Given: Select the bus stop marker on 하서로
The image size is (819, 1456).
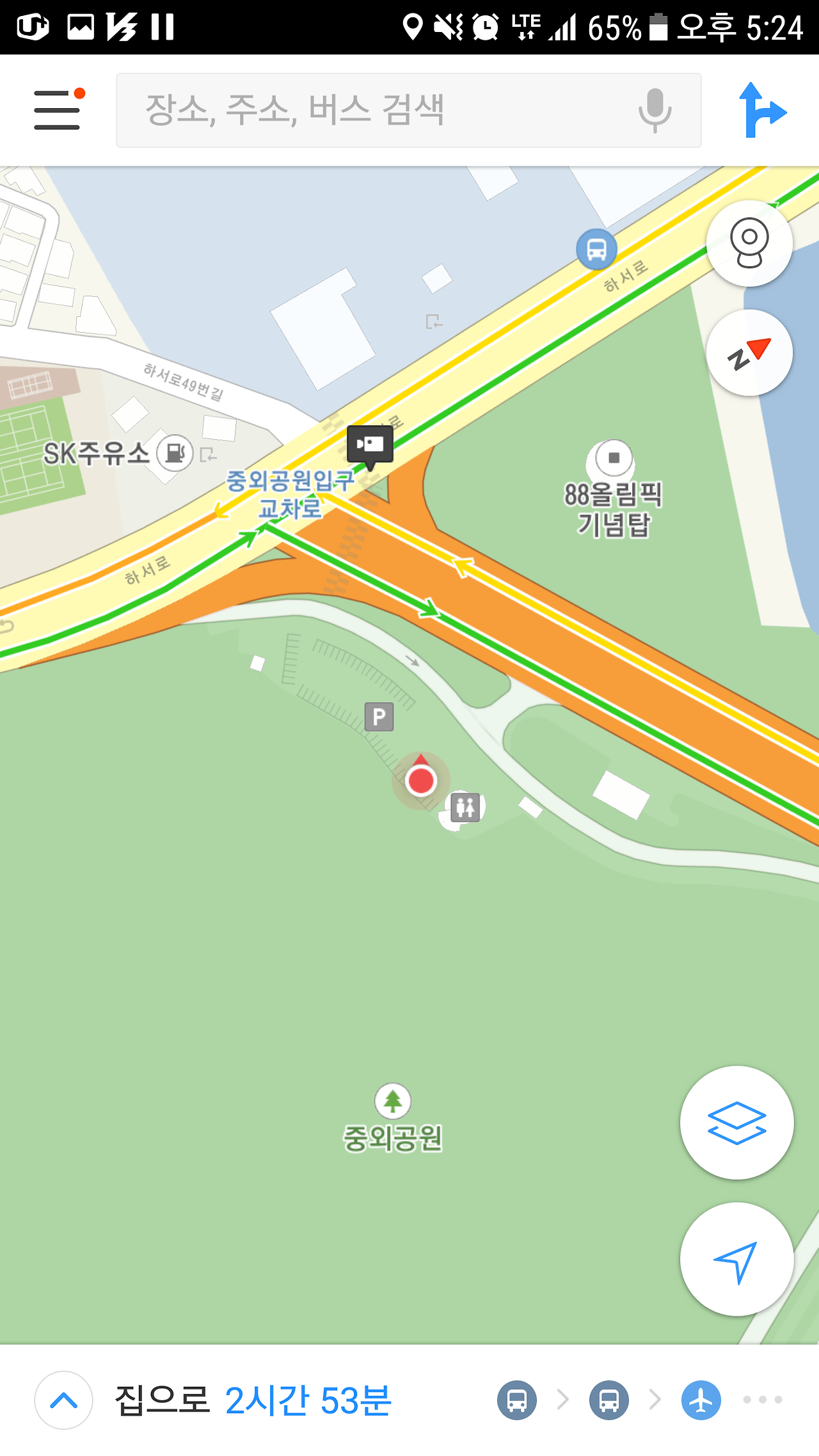Looking at the screenshot, I should click(x=596, y=249).
